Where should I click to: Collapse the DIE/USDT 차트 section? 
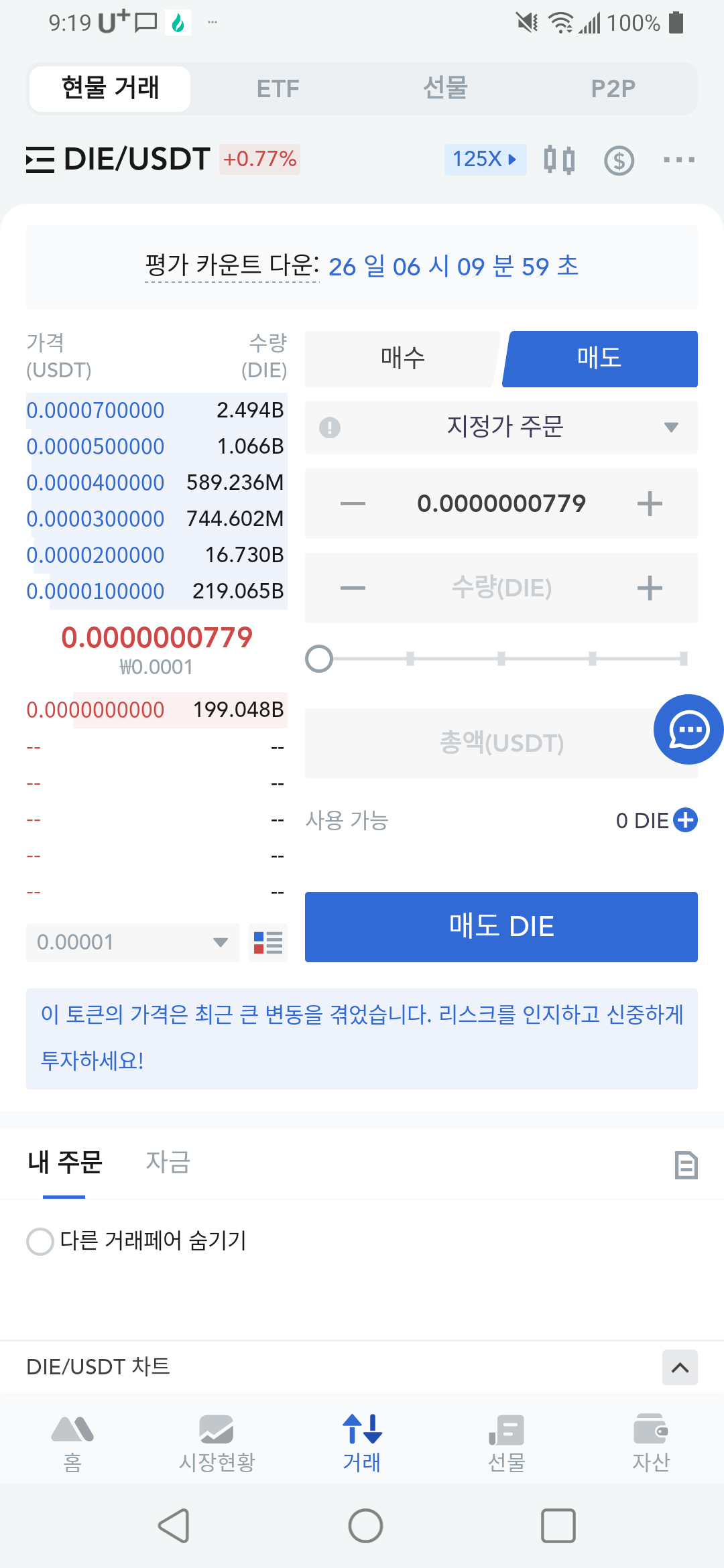tap(680, 1367)
